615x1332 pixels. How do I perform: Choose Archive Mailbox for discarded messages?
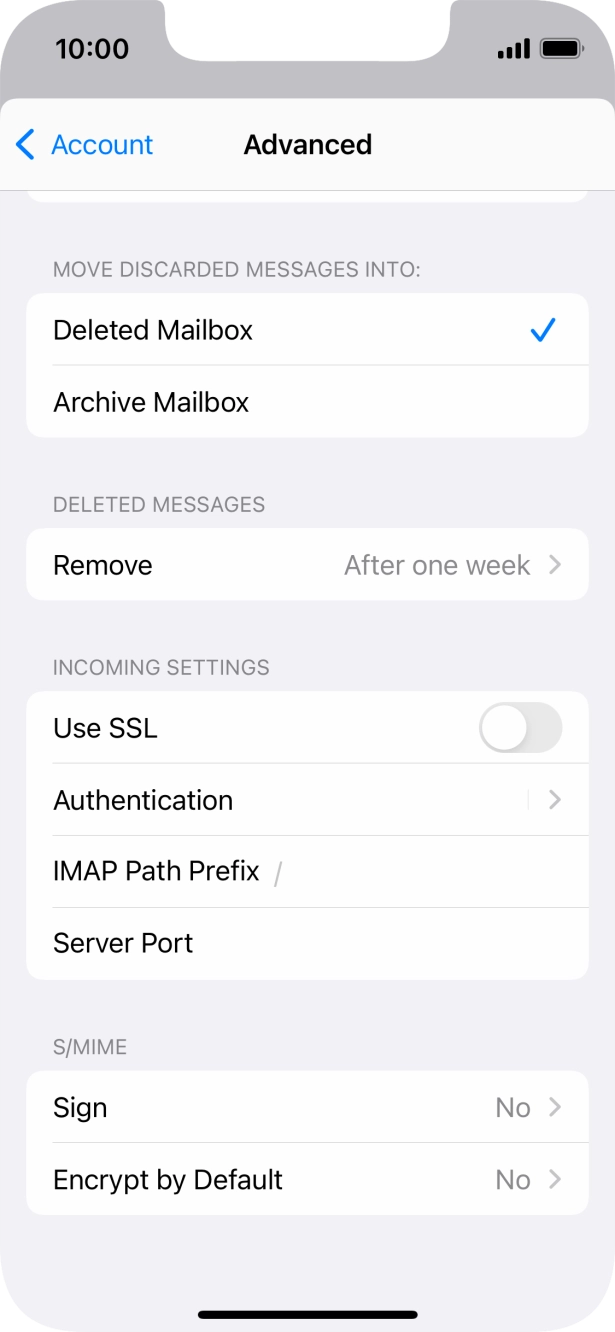coord(307,401)
